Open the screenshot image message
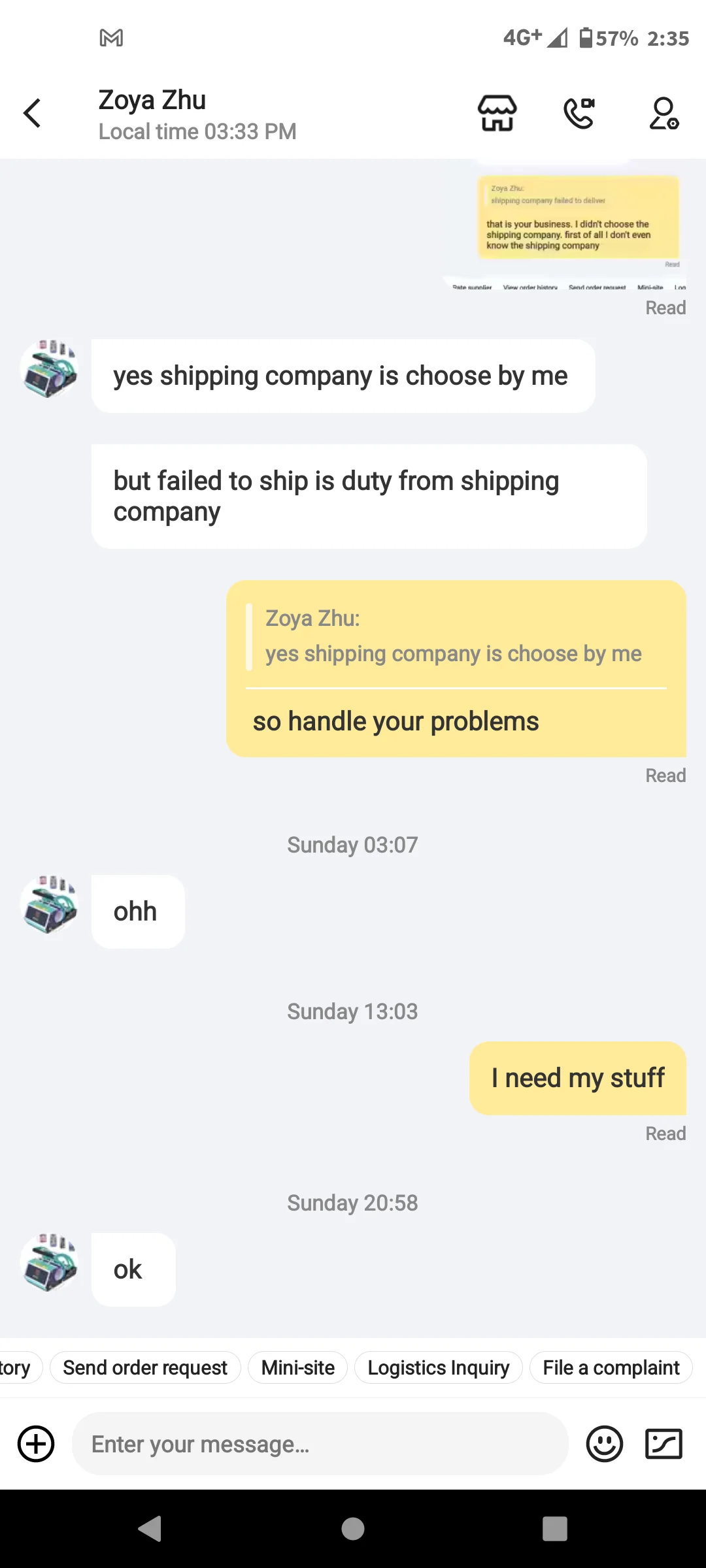This screenshot has height=1568, width=706. tap(565, 225)
